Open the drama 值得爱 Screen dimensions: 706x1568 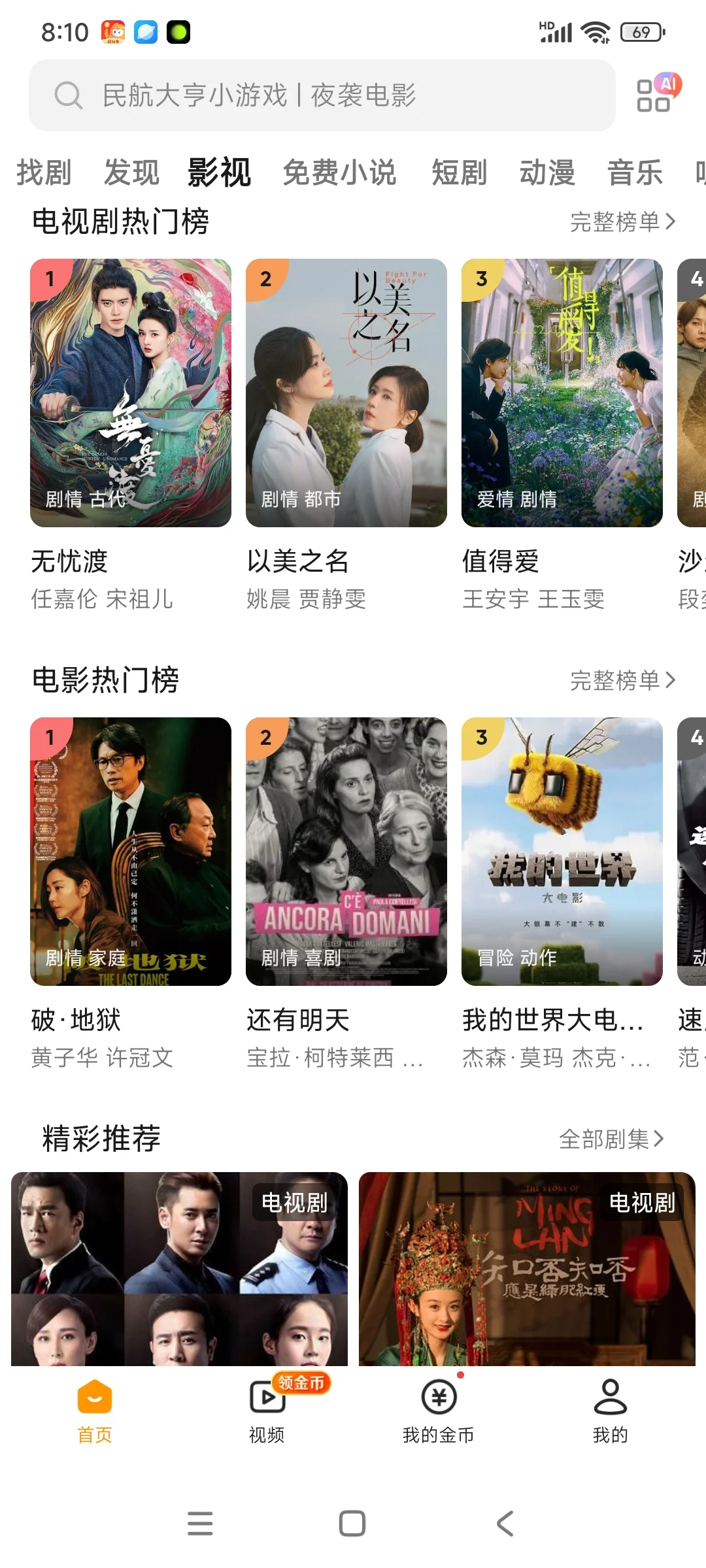[562, 393]
